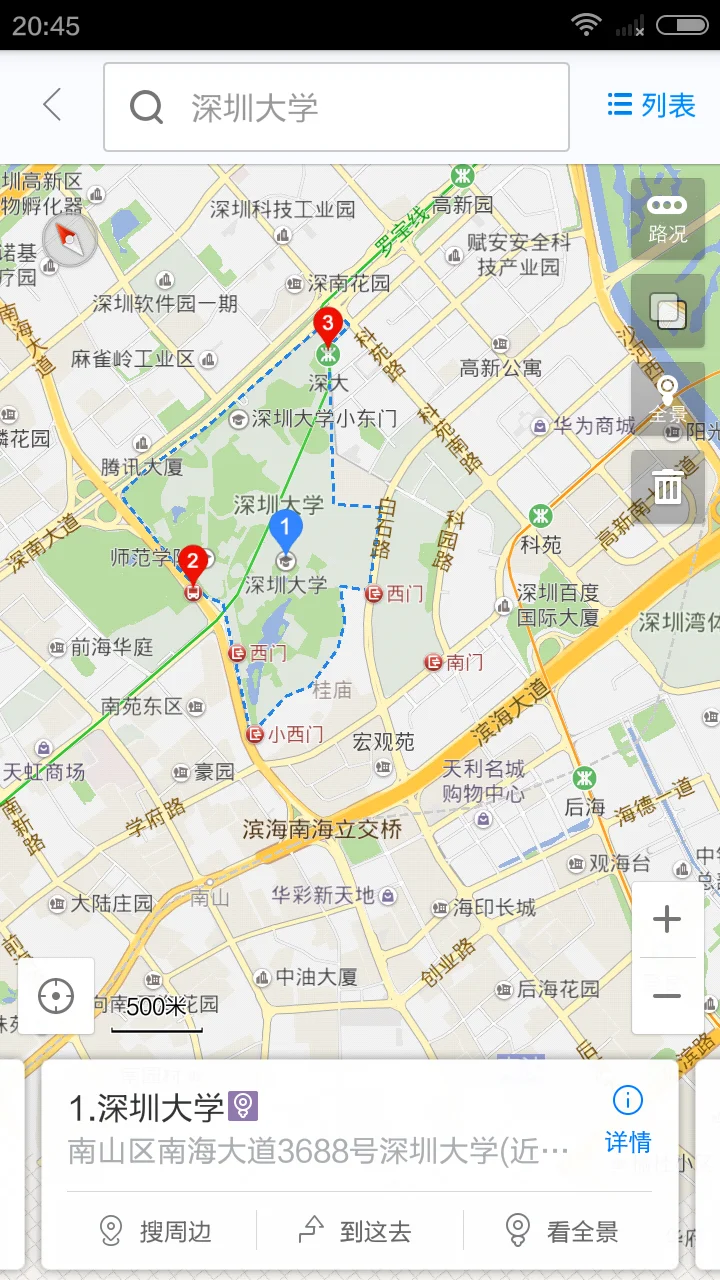The image size is (720, 1280).
Task: Tap the GPS locate icon
Action: (55, 996)
